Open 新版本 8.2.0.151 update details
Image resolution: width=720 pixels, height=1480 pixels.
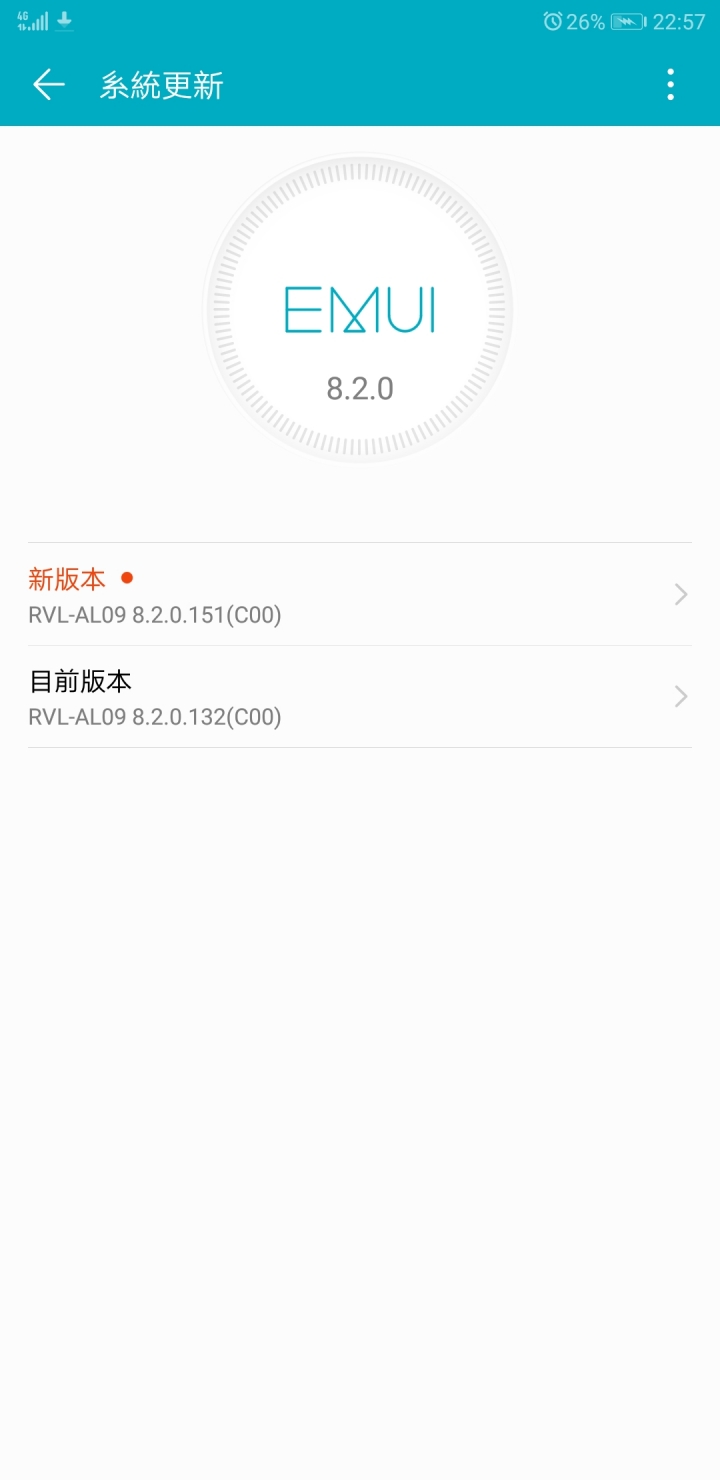360,595
